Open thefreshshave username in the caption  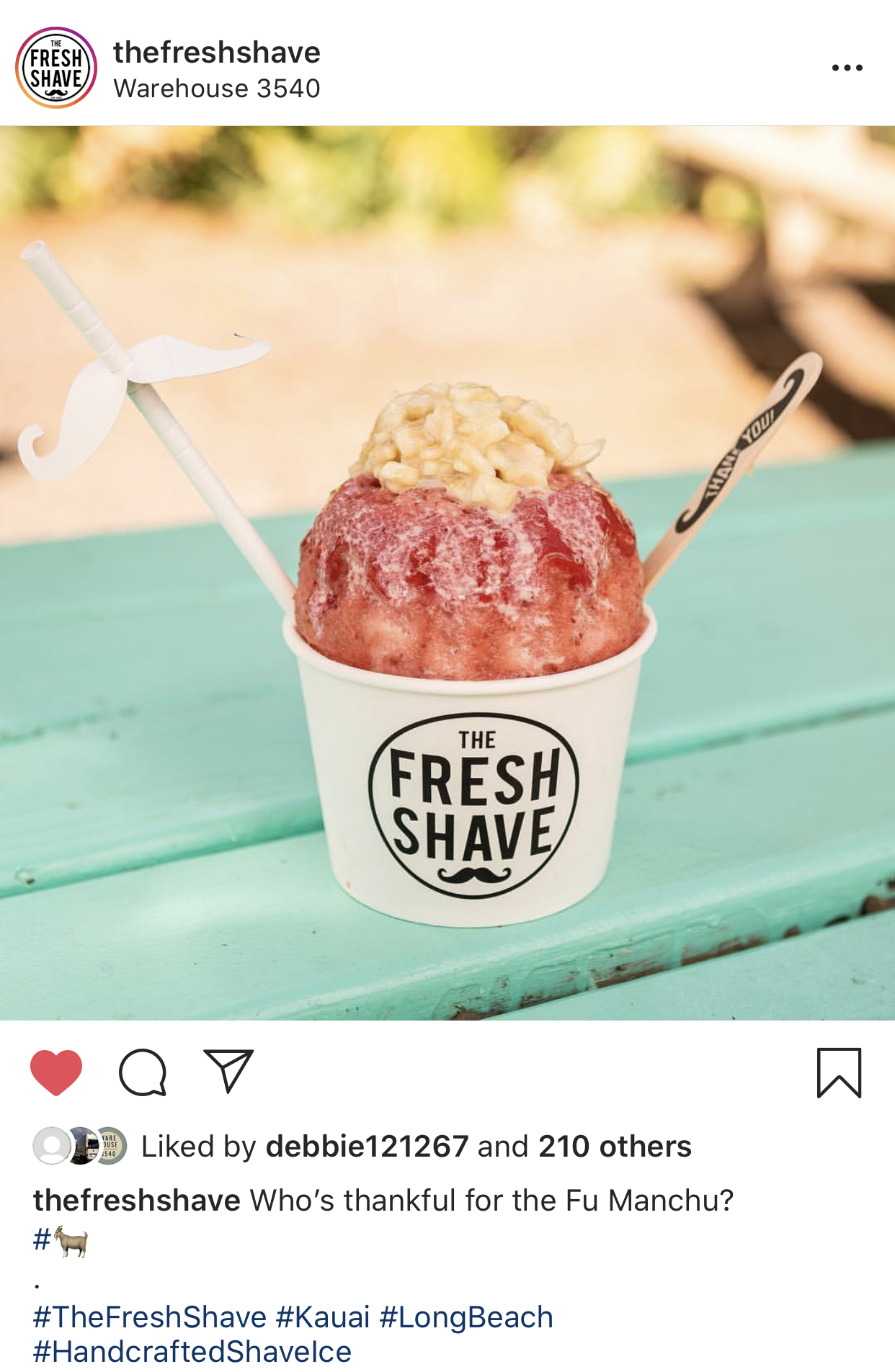pyautogui.click(x=137, y=1201)
